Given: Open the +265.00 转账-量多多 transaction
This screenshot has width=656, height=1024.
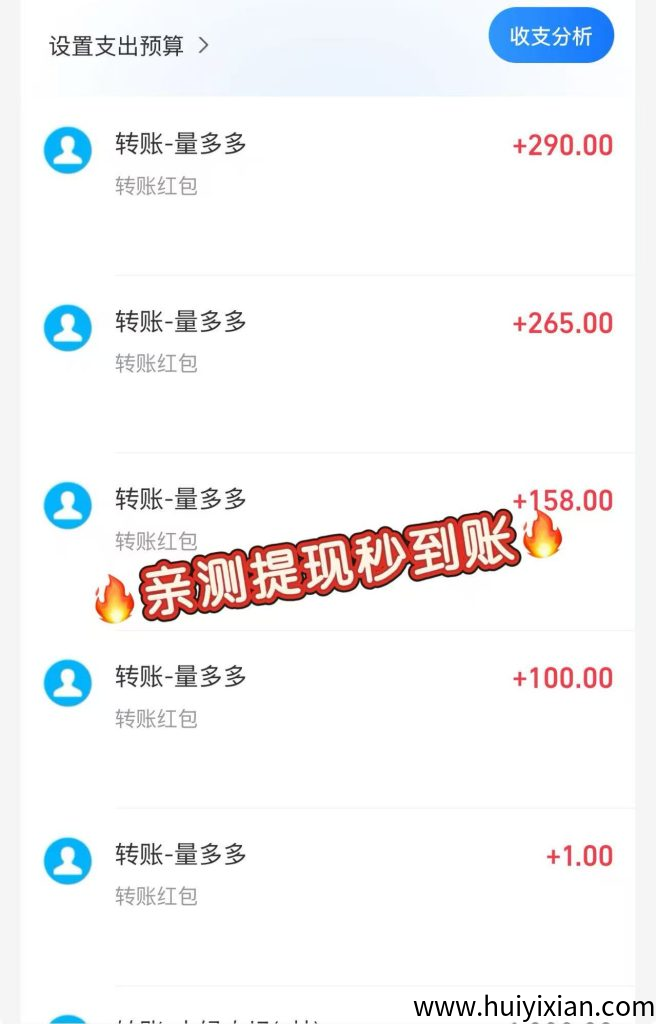Looking at the screenshot, I should coord(330,340).
